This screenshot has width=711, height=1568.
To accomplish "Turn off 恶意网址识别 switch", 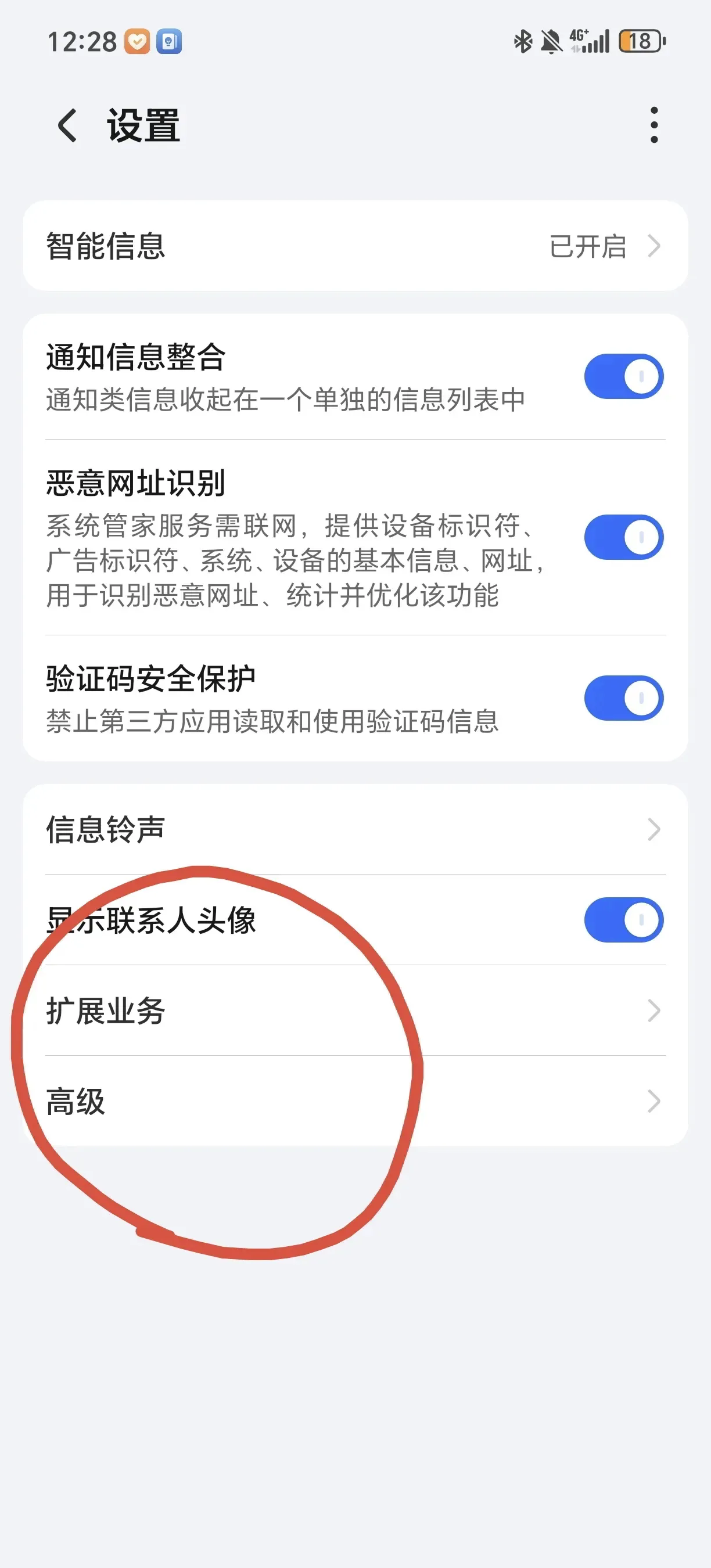I will tap(622, 535).
